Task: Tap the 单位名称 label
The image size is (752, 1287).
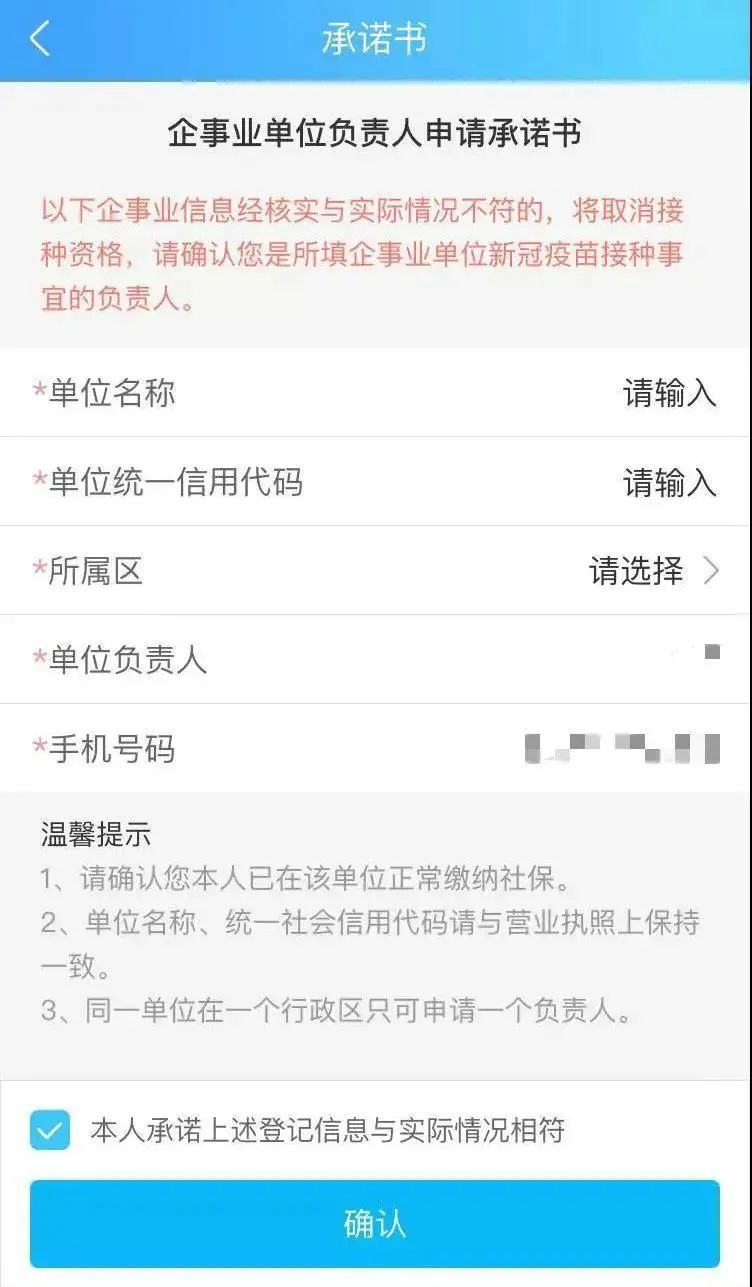Action: click(x=110, y=393)
